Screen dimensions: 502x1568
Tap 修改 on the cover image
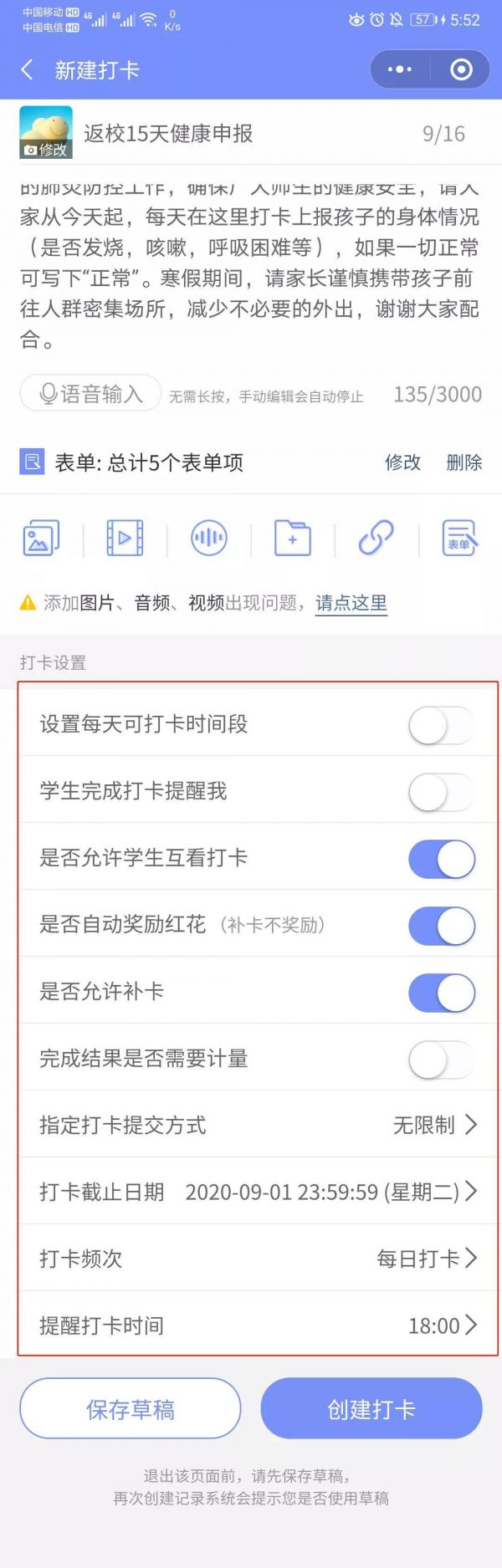point(46,149)
